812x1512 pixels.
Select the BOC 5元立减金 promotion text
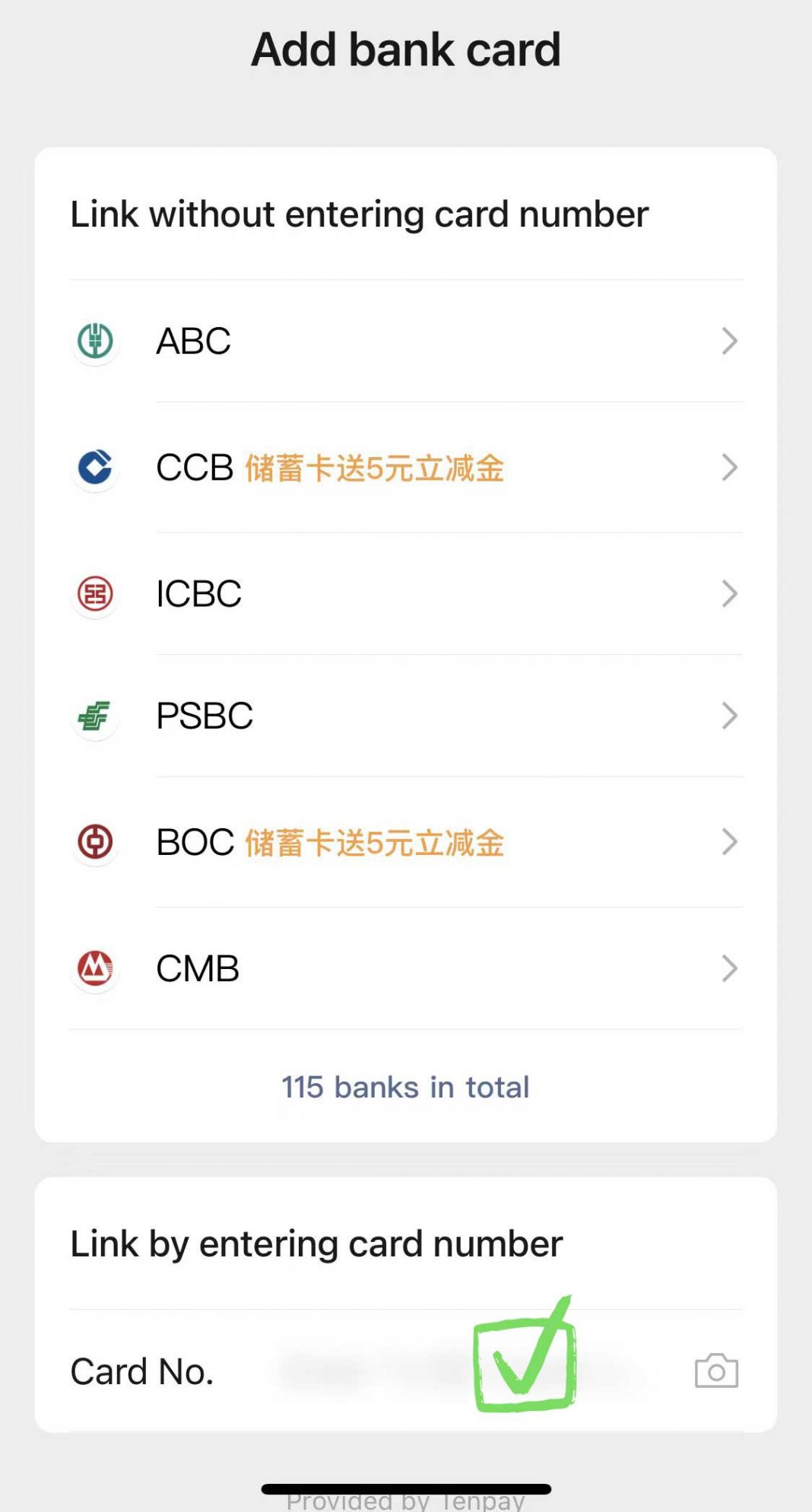(374, 843)
